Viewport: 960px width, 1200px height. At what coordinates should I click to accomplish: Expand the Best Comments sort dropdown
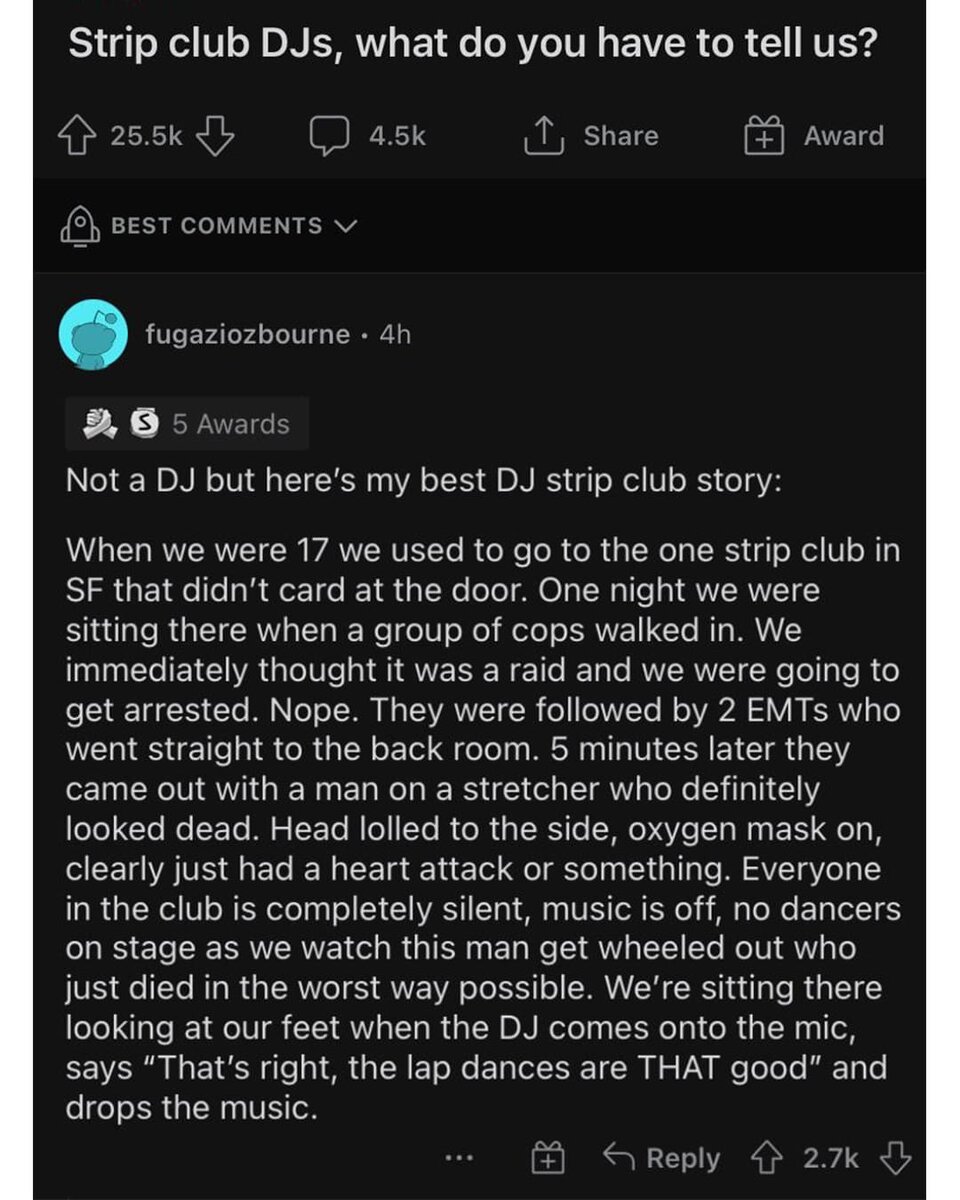[x=209, y=226]
